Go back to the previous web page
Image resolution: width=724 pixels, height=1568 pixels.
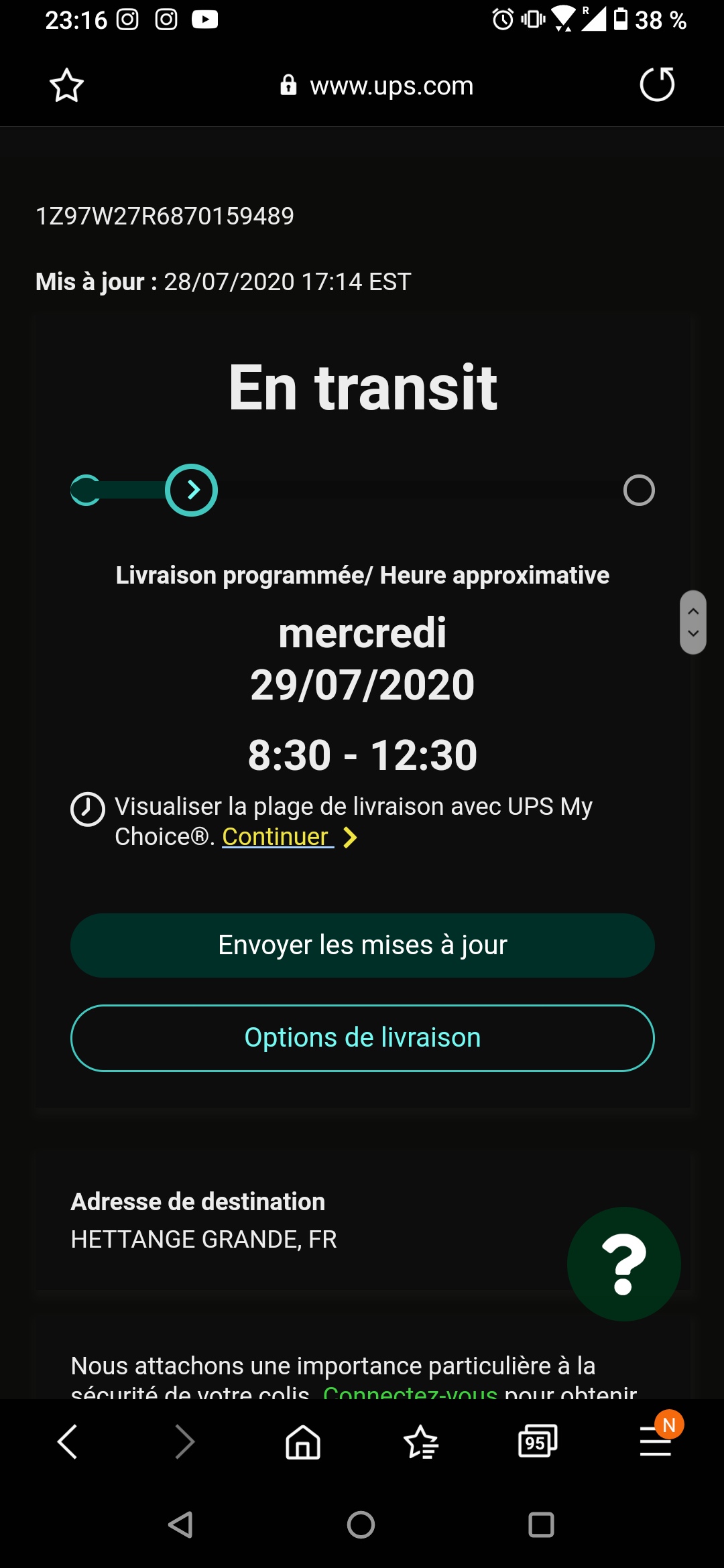(67, 1441)
